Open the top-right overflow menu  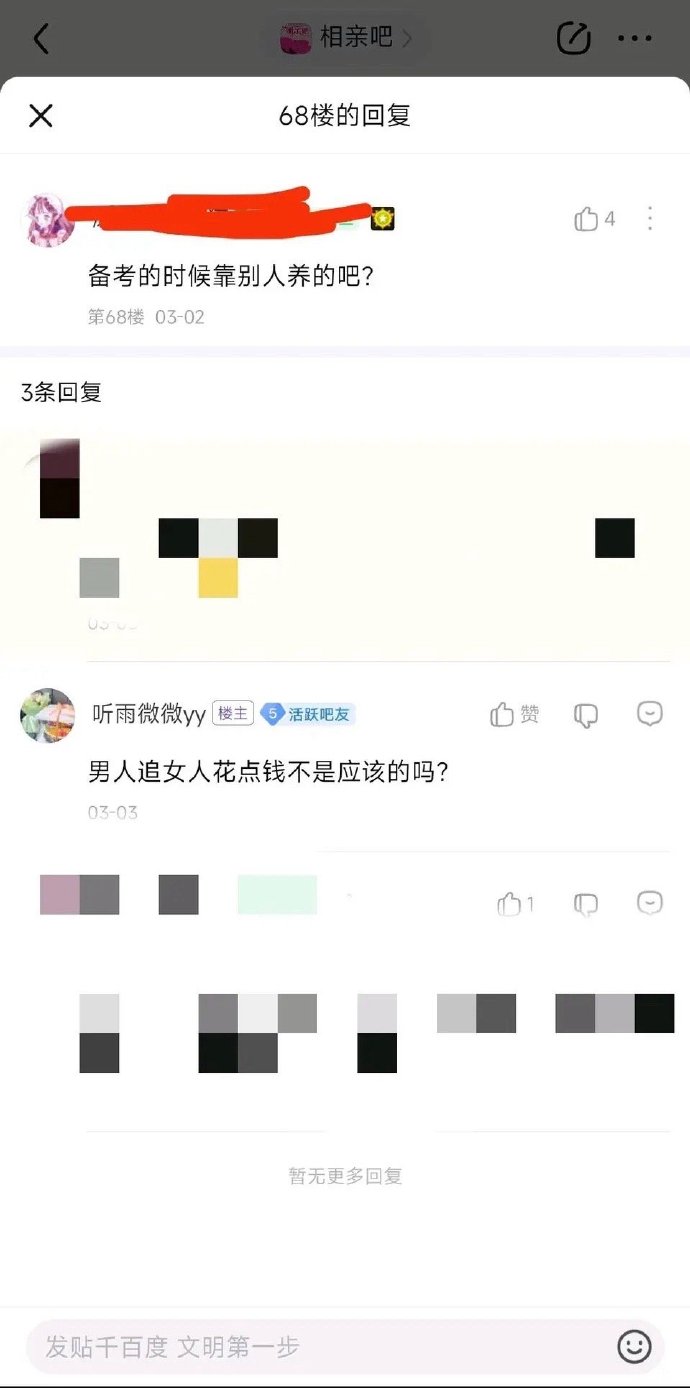click(635, 39)
